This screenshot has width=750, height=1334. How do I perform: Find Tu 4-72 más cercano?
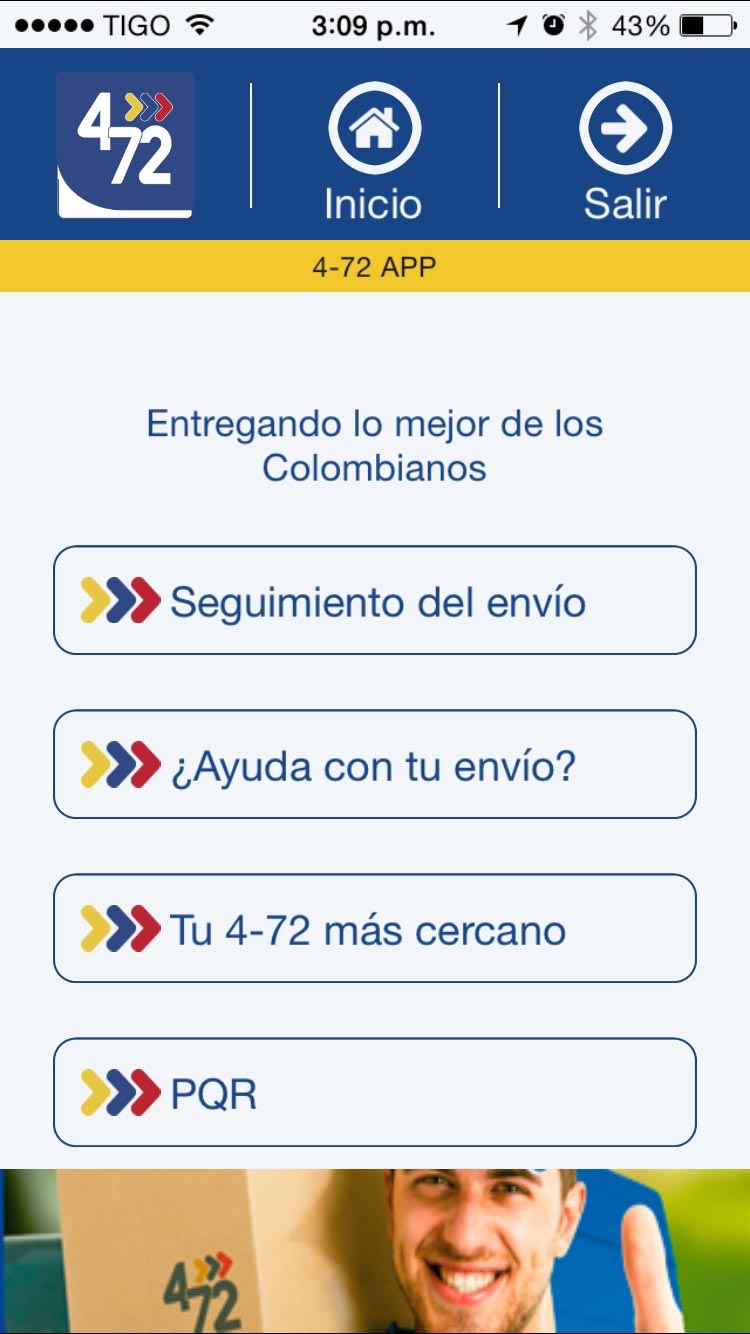click(x=374, y=929)
